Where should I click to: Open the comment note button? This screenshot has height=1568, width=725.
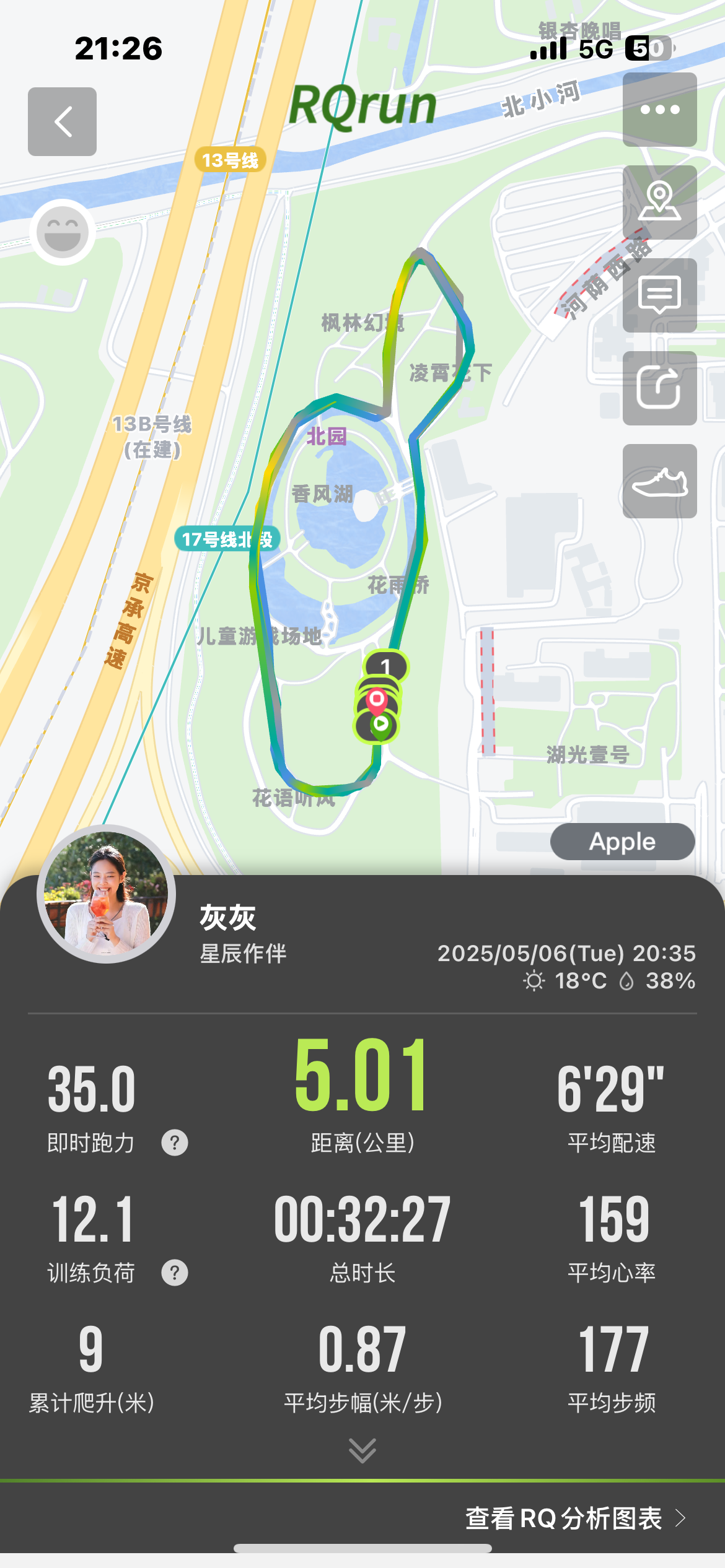[x=659, y=295]
